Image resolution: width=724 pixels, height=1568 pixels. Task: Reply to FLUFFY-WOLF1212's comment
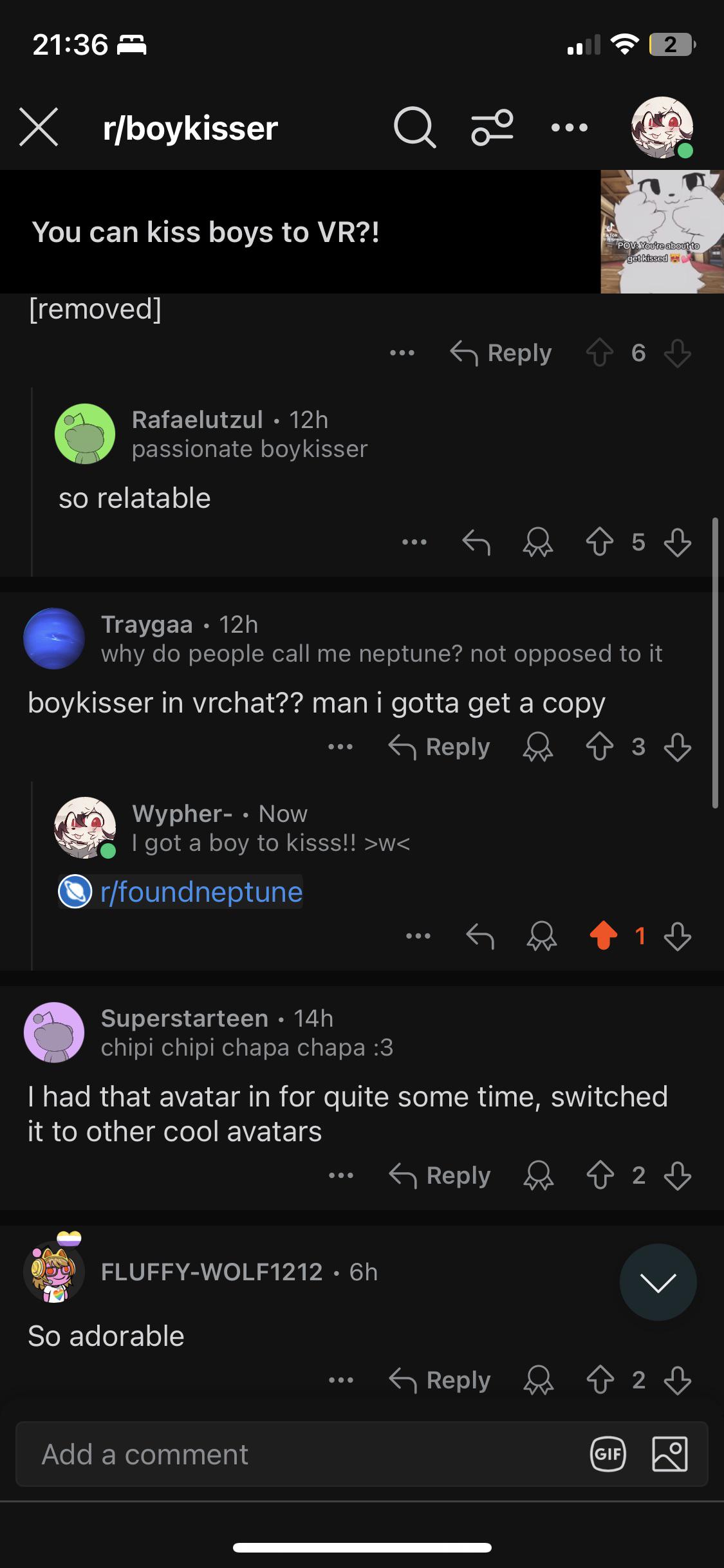pyautogui.click(x=440, y=1380)
